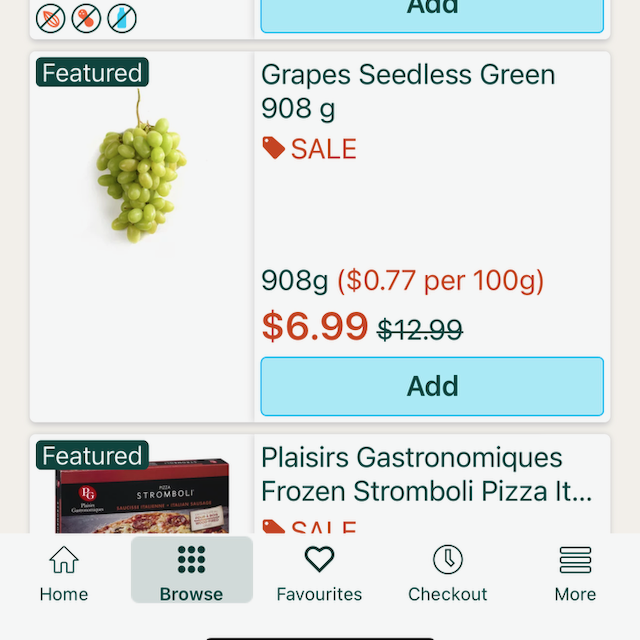Screen dimensions: 640x640
Task: Go to the Home tab
Action: (x=64, y=572)
